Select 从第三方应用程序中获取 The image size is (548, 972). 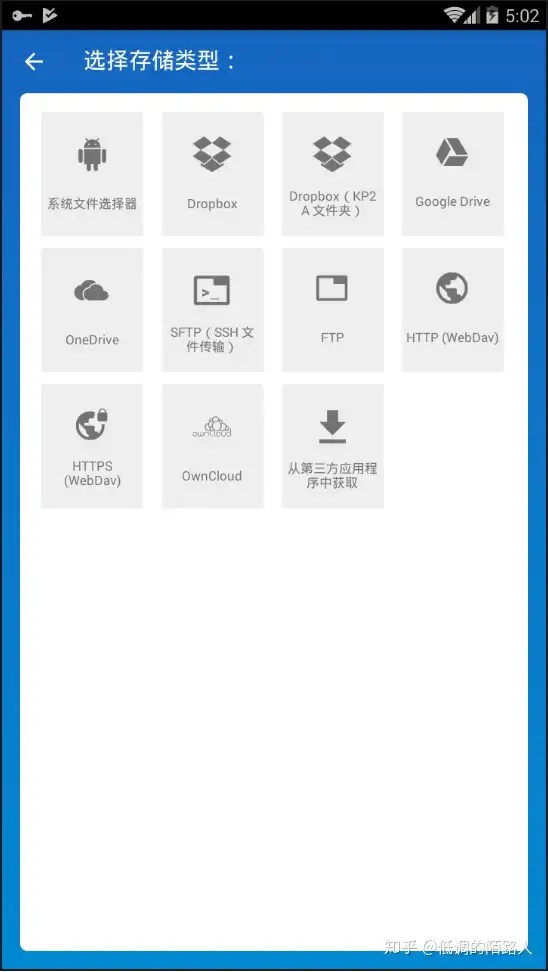332,446
